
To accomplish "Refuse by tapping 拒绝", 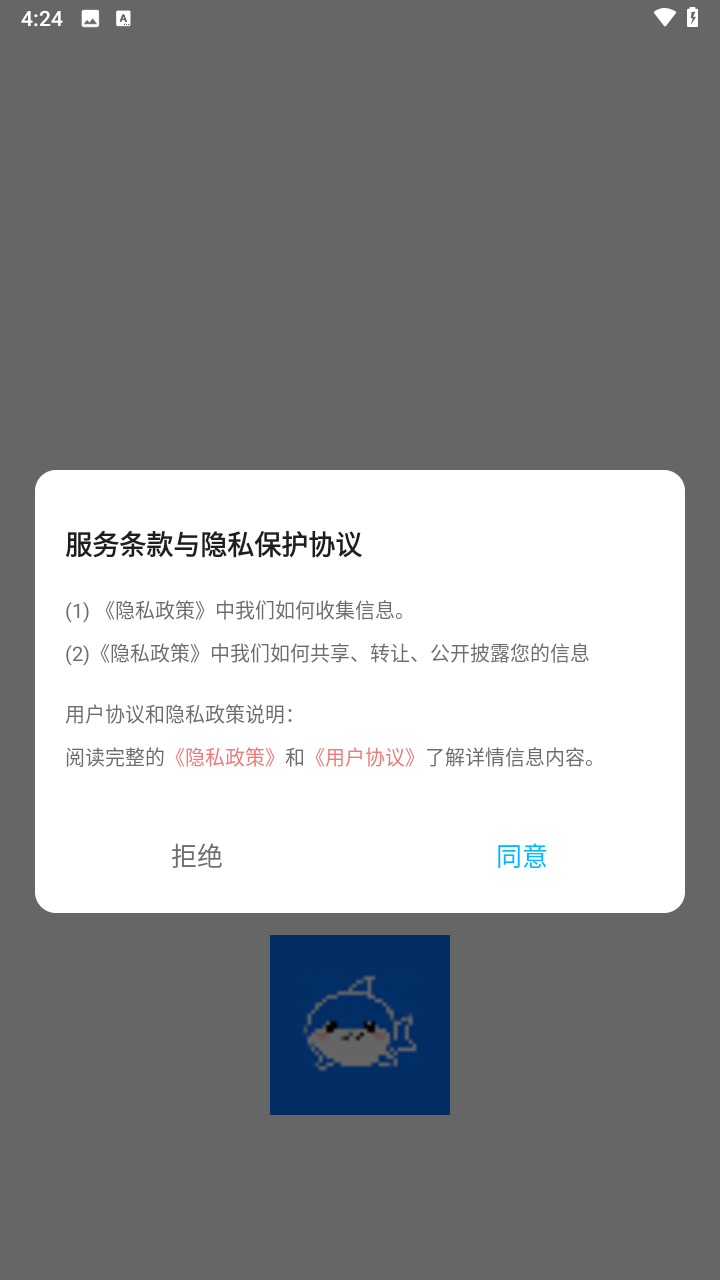I will (197, 856).
